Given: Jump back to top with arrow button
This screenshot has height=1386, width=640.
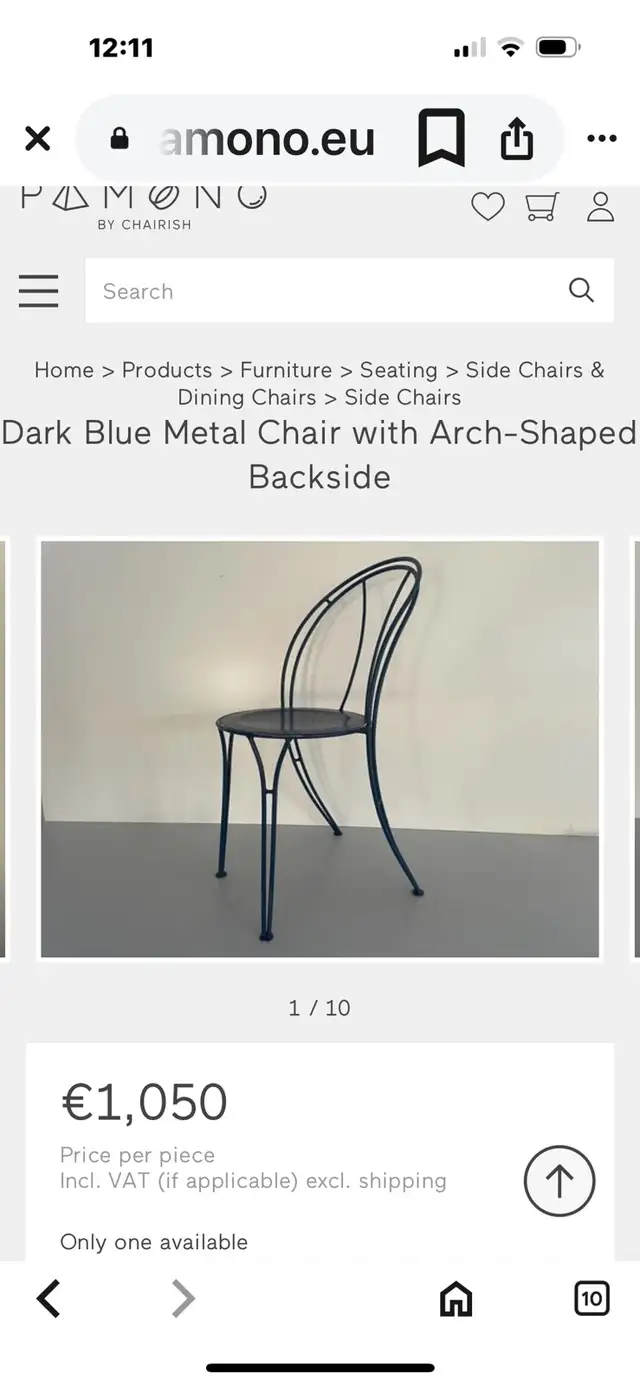Looking at the screenshot, I should point(559,1181).
